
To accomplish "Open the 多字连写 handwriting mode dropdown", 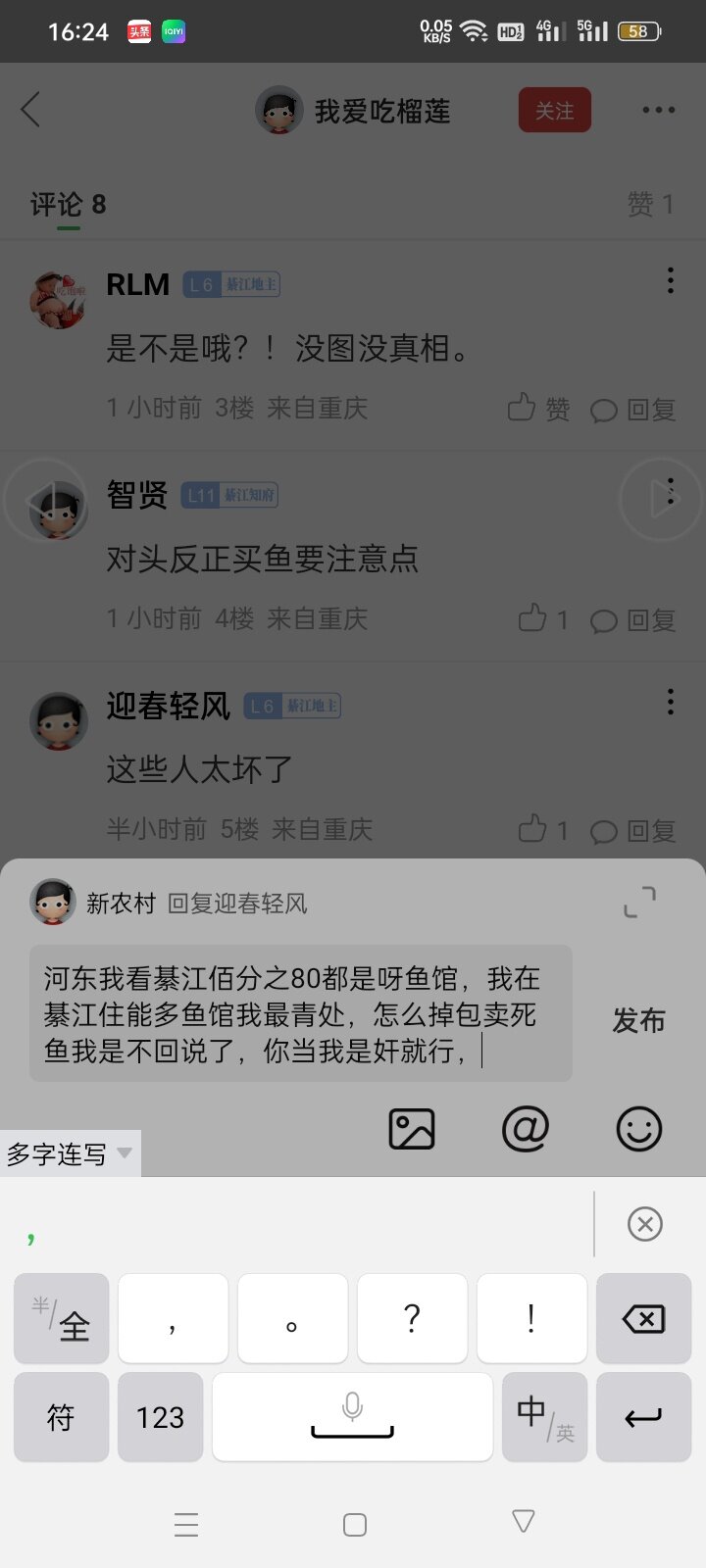I will (71, 1154).
